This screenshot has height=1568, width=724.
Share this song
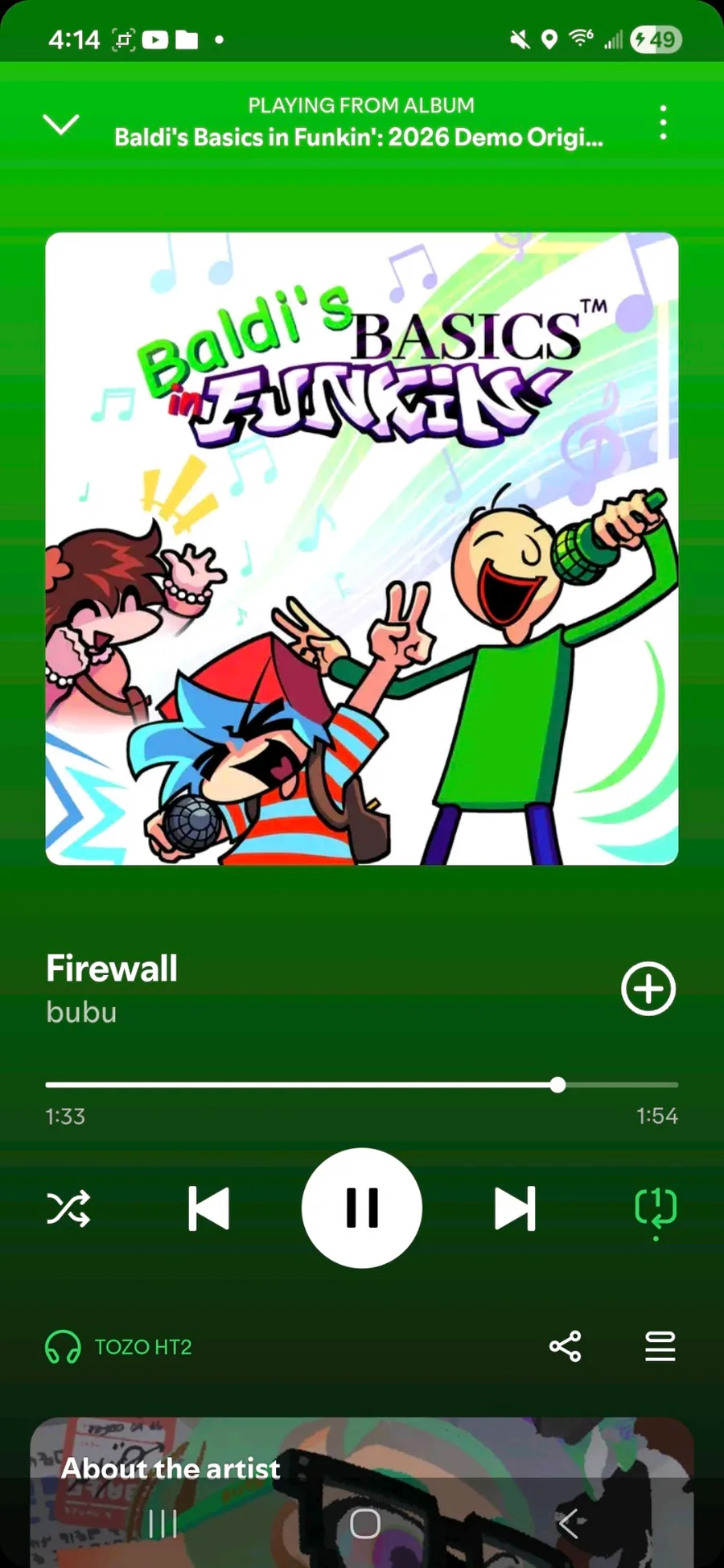click(565, 1346)
